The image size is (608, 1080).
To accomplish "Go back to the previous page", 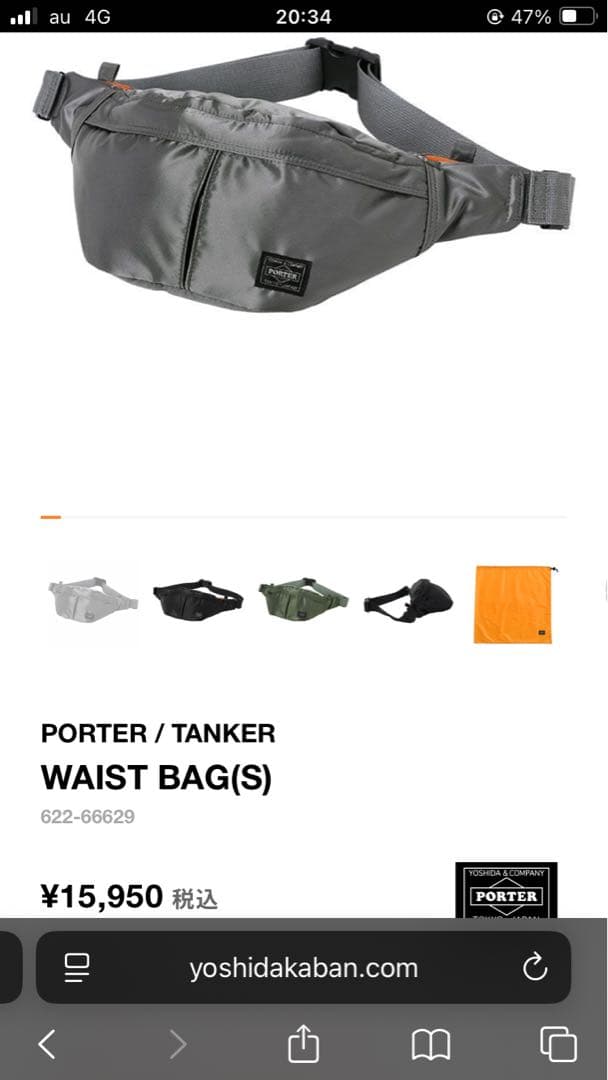I will point(47,1044).
